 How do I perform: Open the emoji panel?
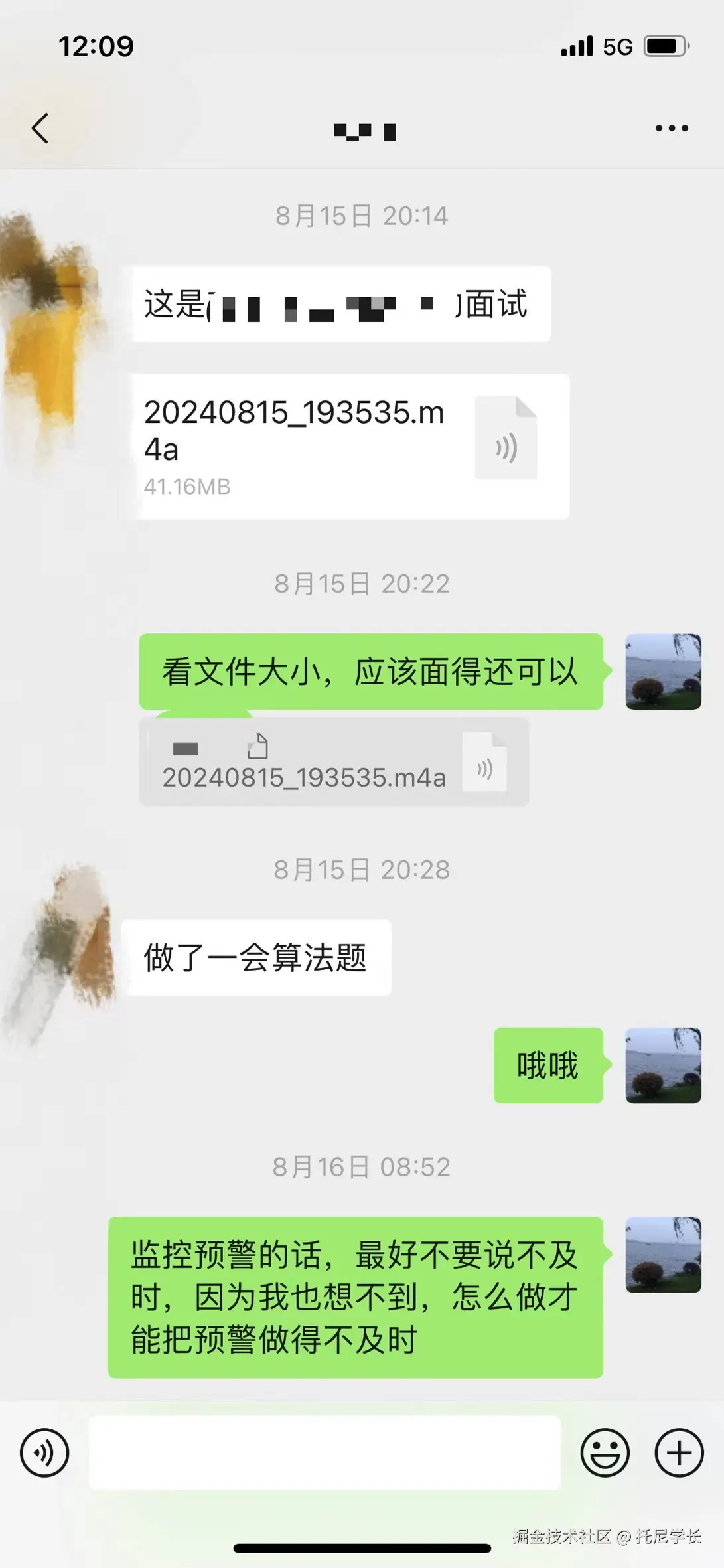click(x=607, y=1452)
